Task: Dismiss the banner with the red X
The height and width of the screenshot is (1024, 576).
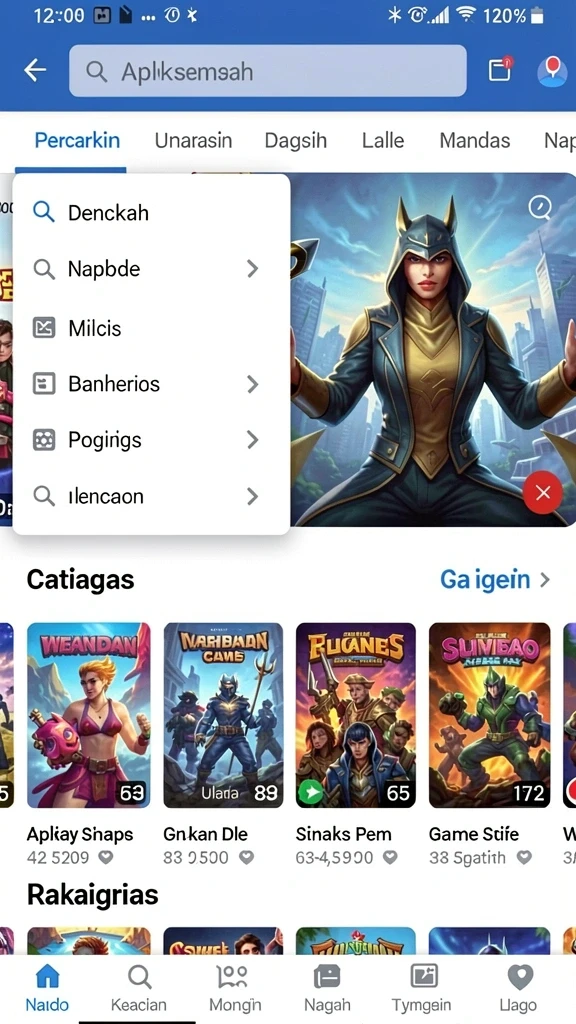Action: coord(543,492)
